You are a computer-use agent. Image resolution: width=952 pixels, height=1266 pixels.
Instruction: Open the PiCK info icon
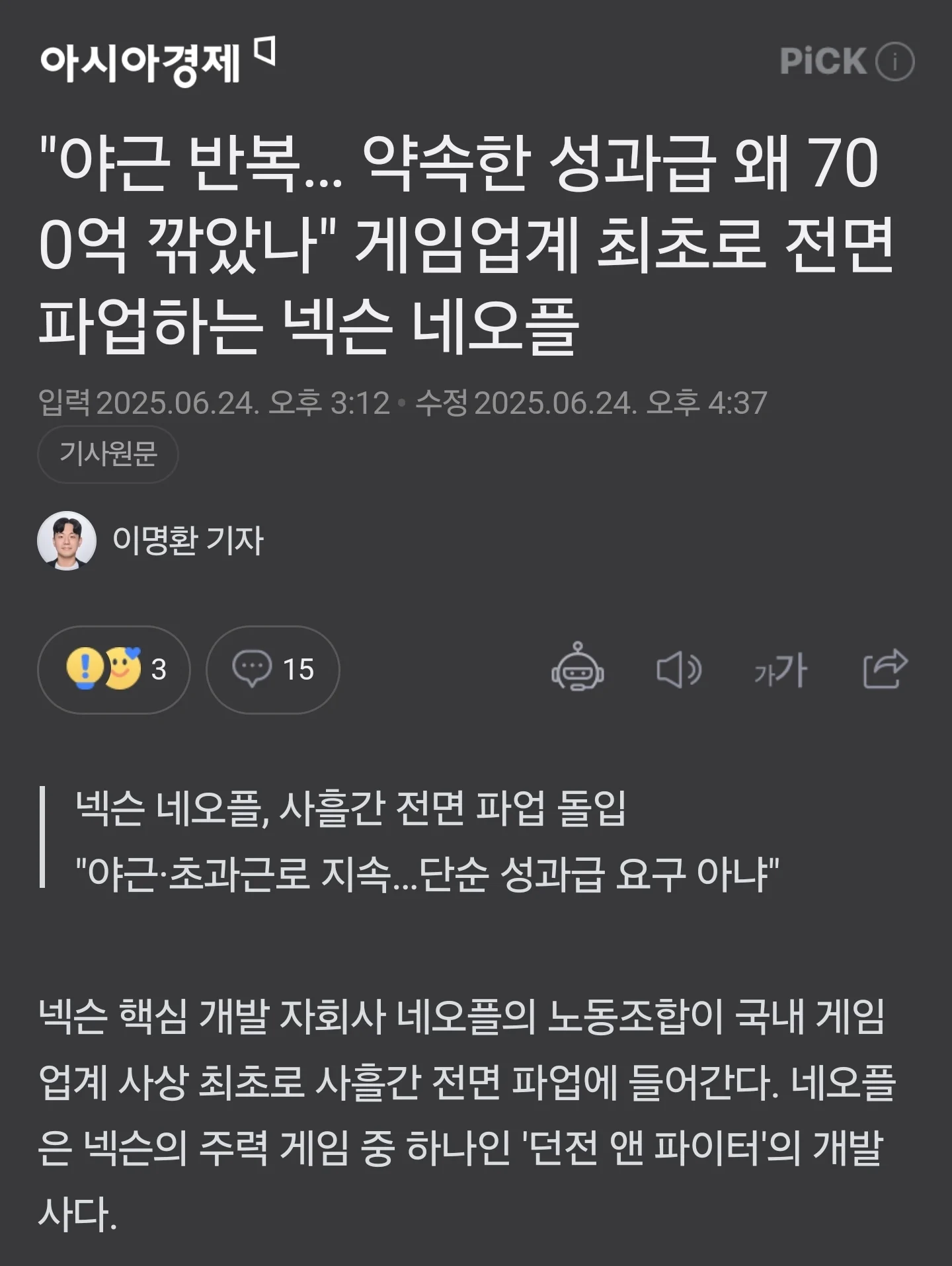(894, 61)
